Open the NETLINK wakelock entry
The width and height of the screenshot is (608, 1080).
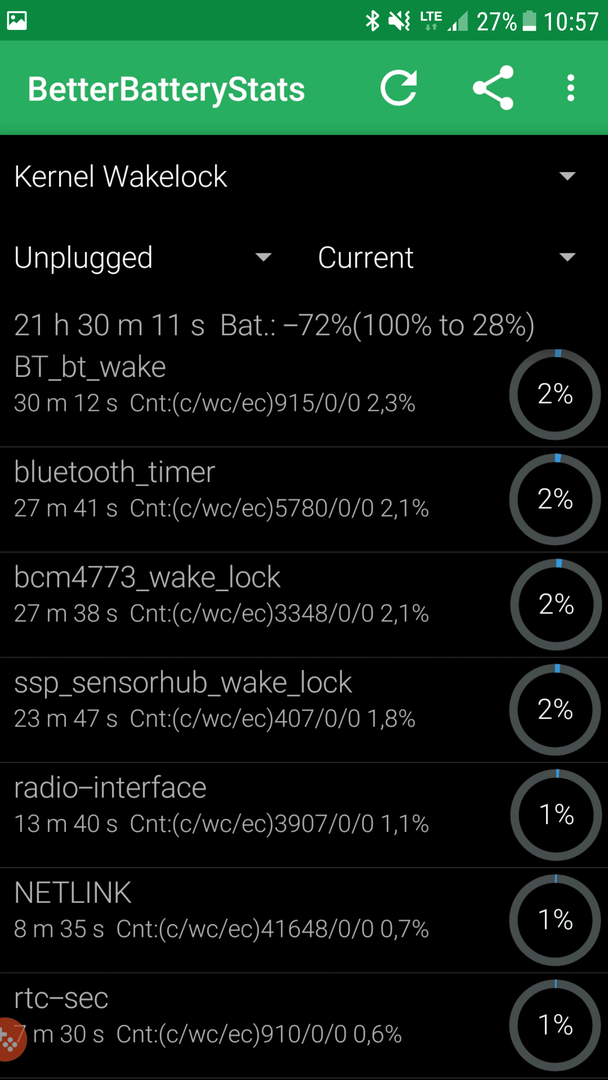click(x=304, y=921)
